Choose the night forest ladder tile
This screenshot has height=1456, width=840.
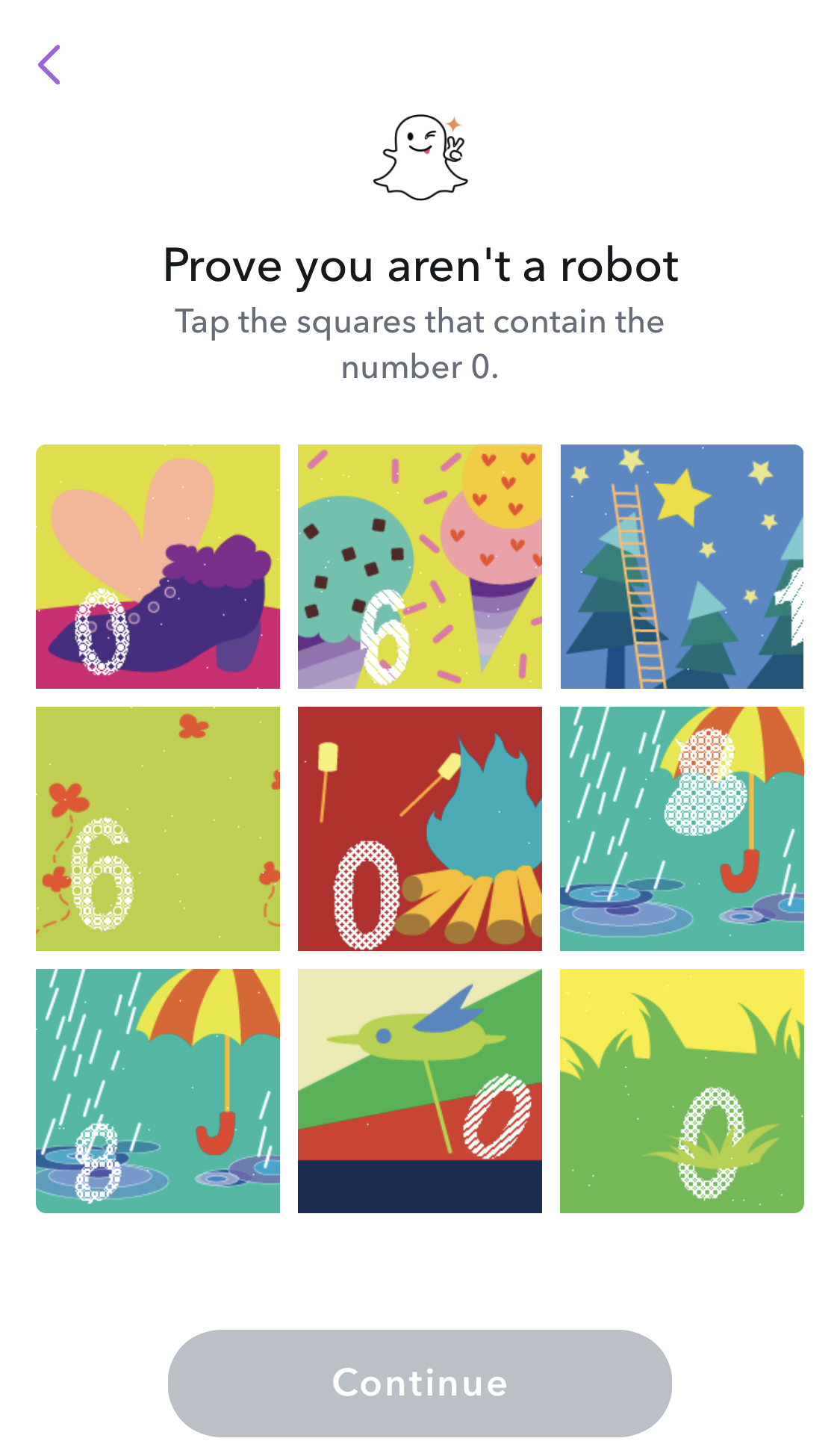click(682, 566)
